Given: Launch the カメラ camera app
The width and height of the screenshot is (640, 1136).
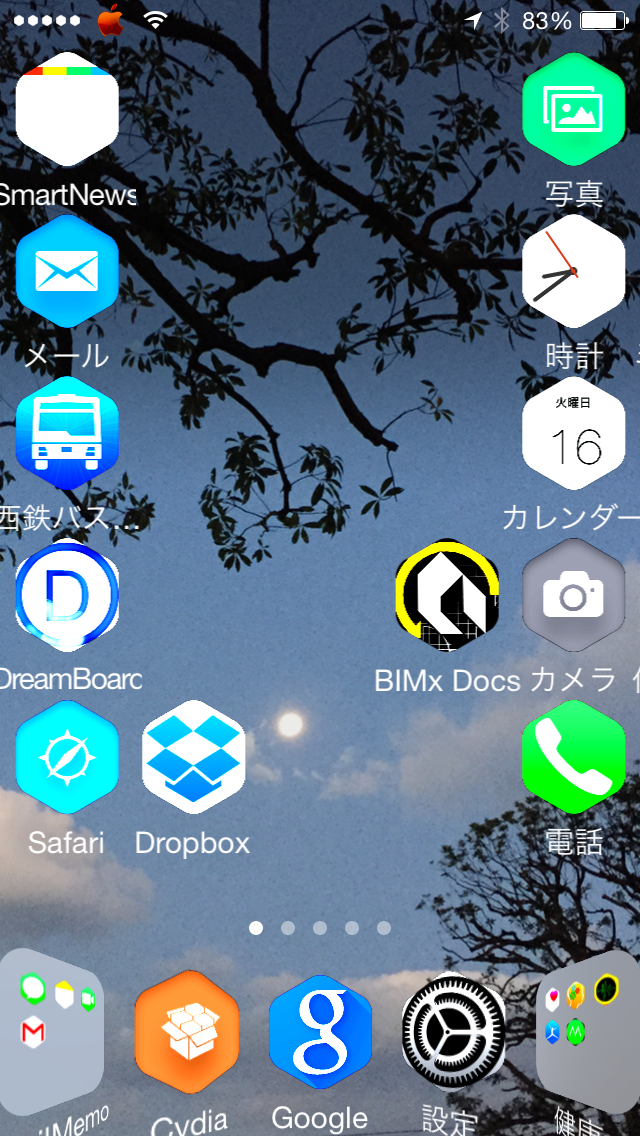Looking at the screenshot, I should point(573,595).
